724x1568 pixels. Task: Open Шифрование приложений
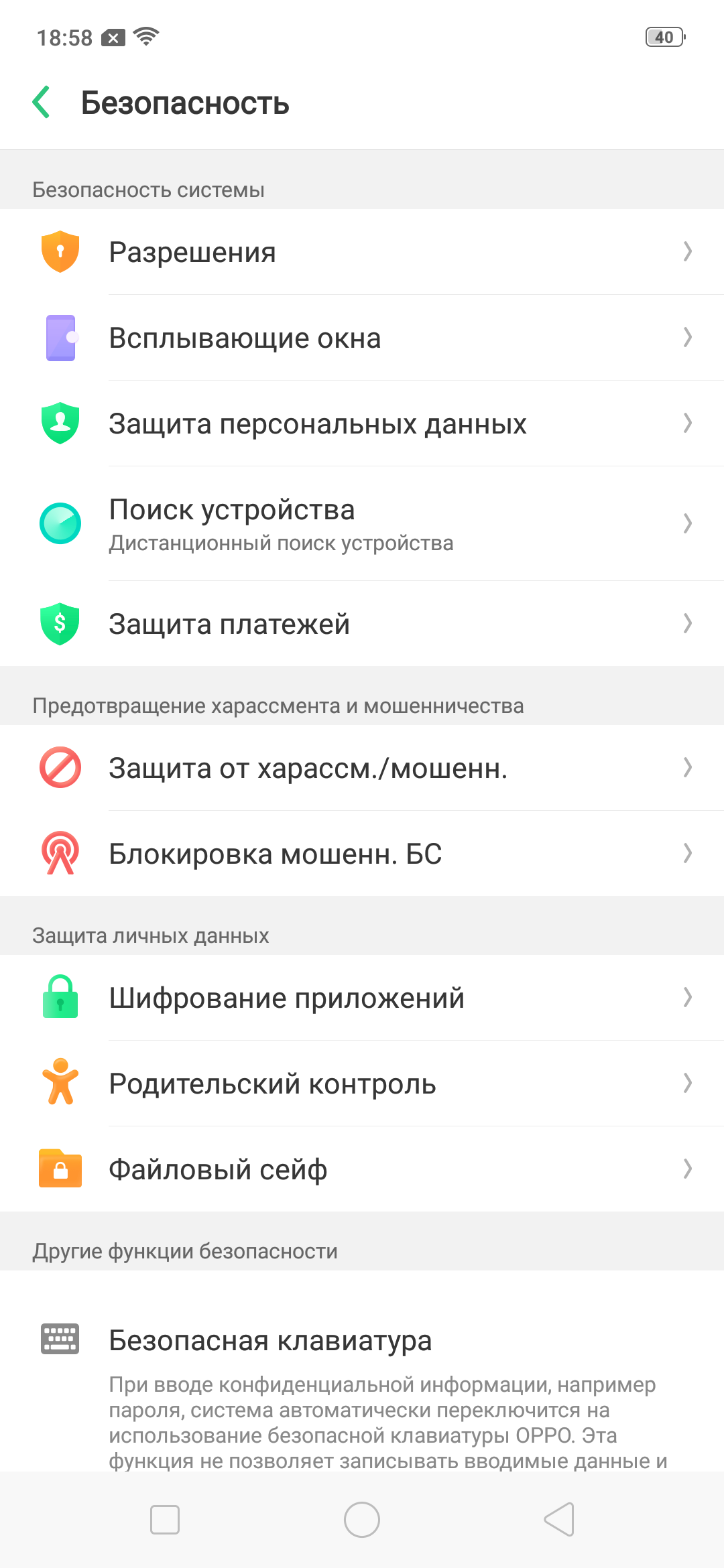point(362,998)
